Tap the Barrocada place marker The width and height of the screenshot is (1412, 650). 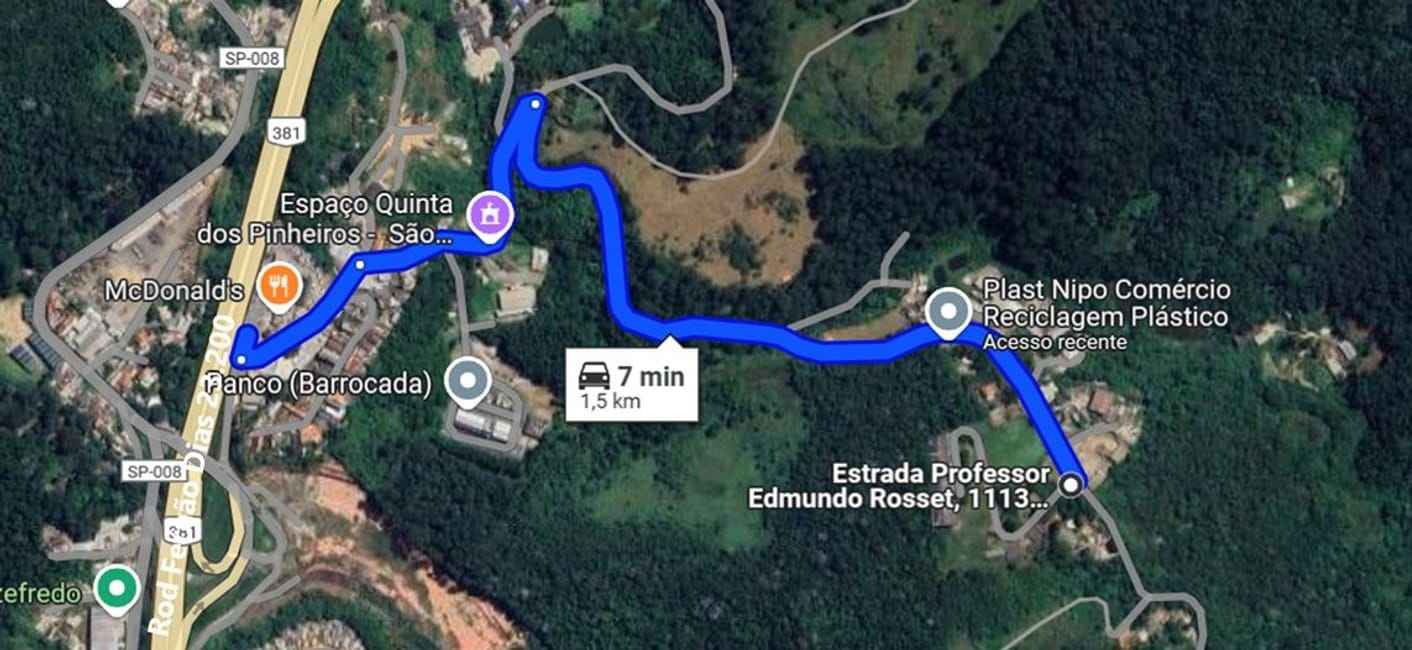(468, 381)
